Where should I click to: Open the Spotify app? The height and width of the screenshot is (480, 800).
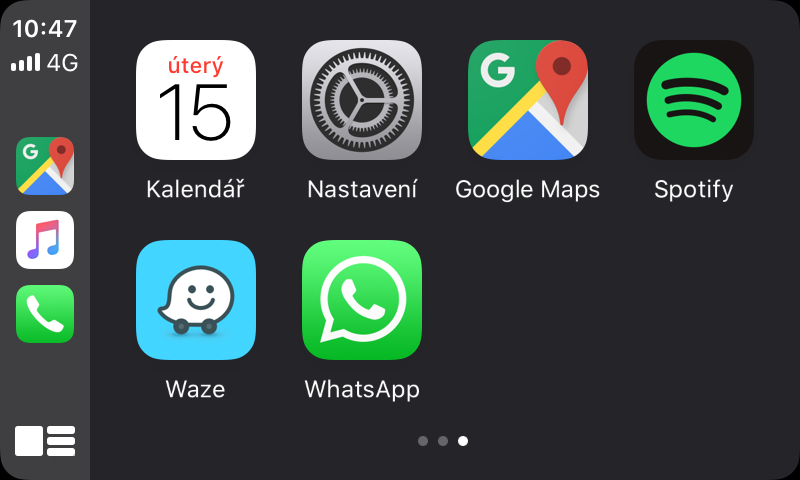point(694,100)
